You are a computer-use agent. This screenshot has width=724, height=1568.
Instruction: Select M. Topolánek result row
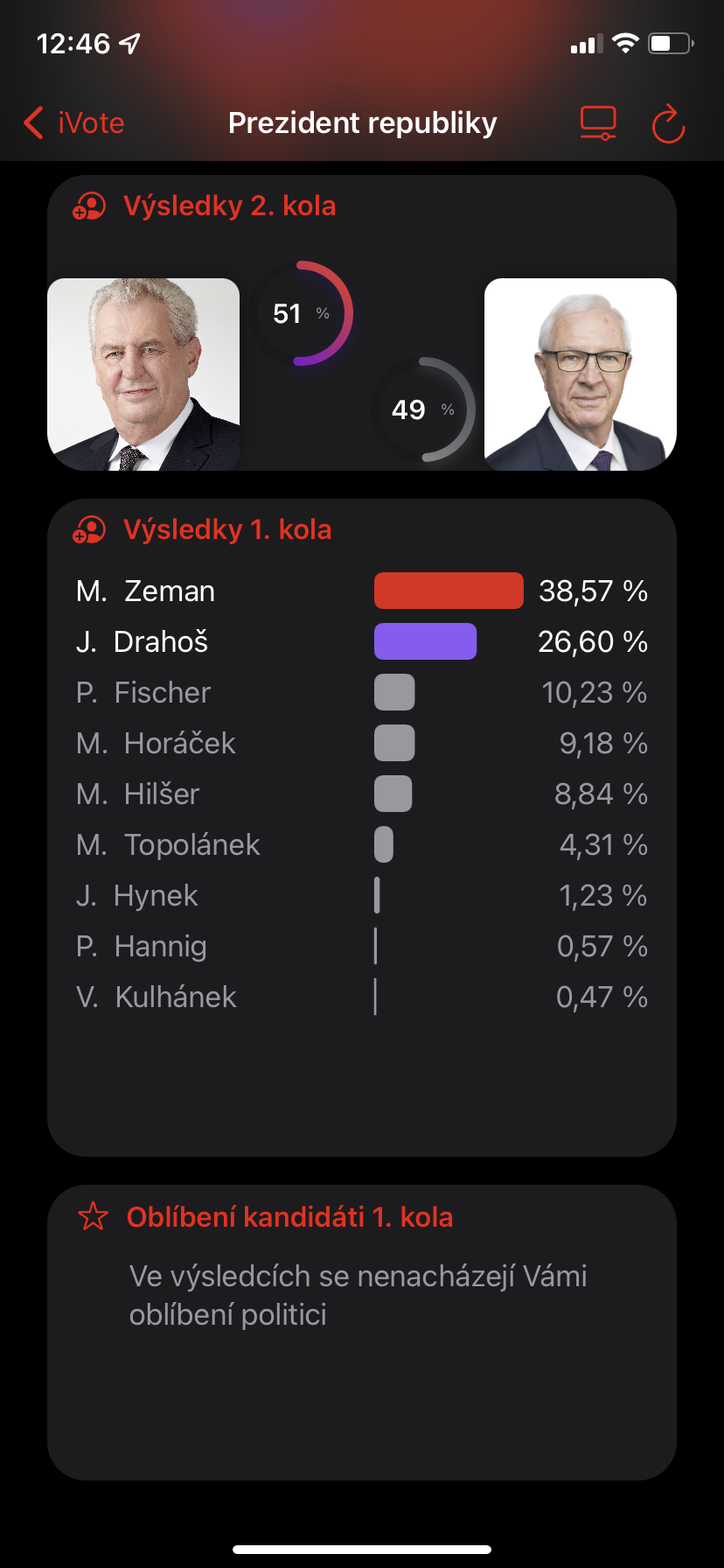coord(362,844)
